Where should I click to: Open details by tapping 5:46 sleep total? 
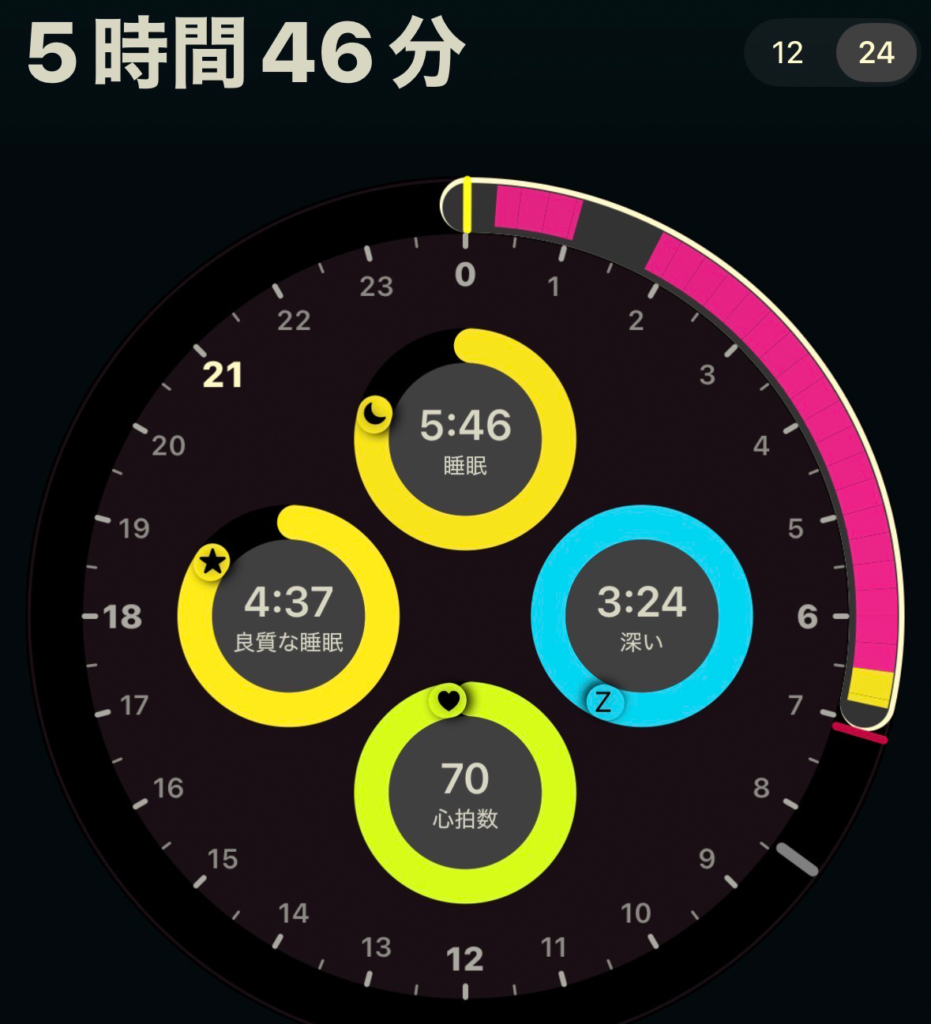[464, 424]
